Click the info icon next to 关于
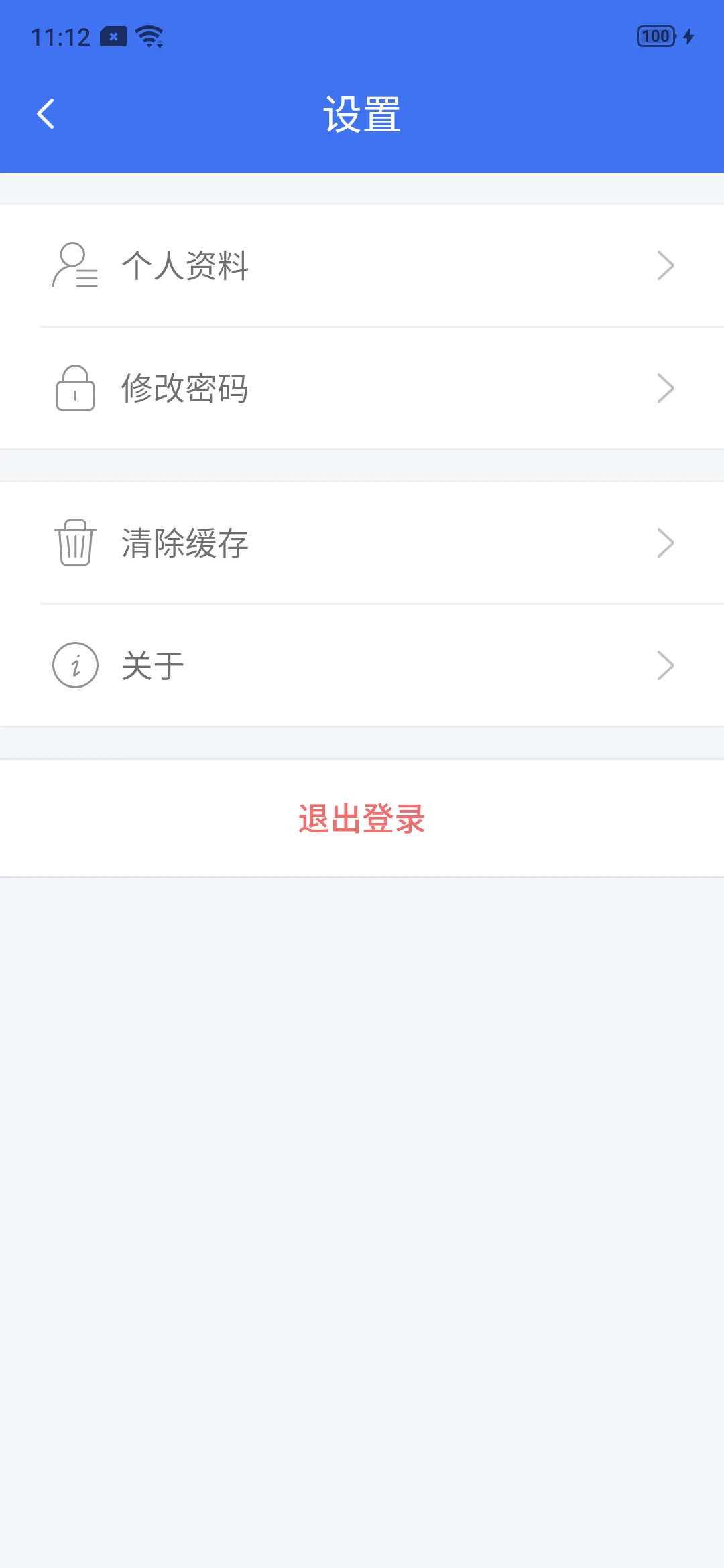Image resolution: width=724 pixels, height=1568 pixels. [74, 665]
